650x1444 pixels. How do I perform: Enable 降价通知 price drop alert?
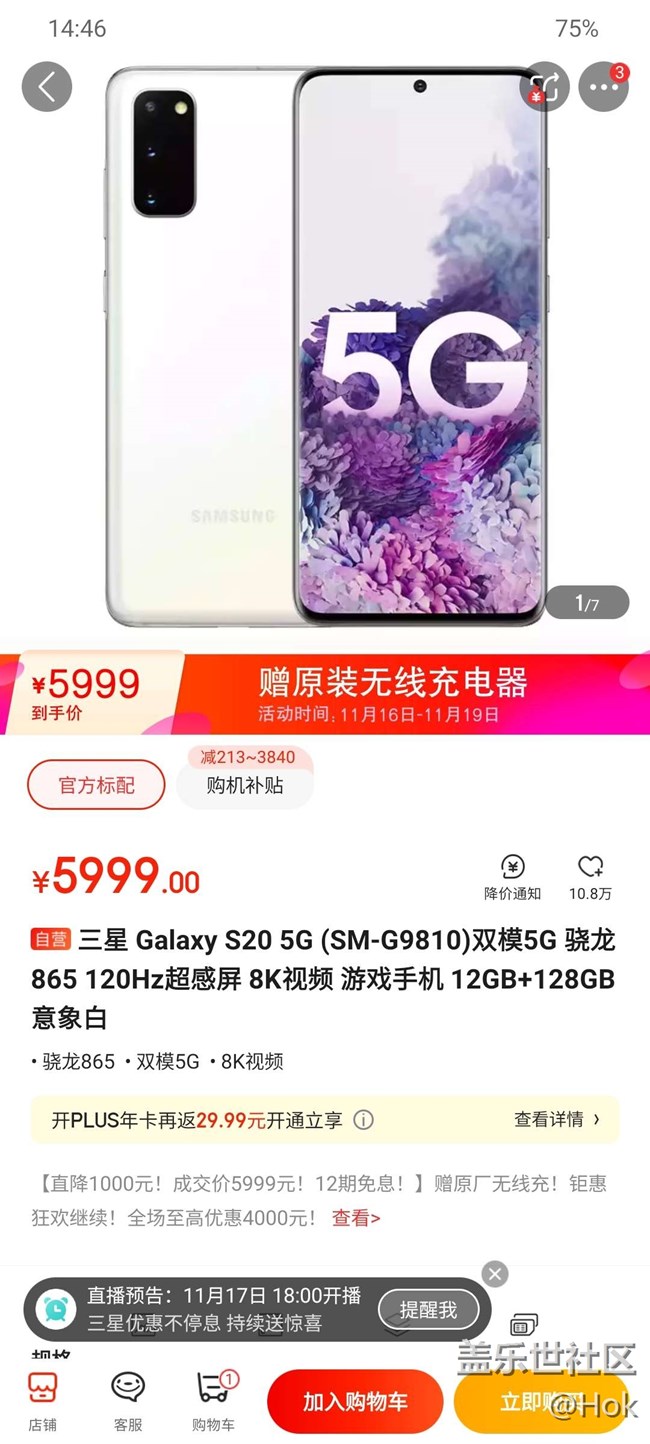coord(512,877)
